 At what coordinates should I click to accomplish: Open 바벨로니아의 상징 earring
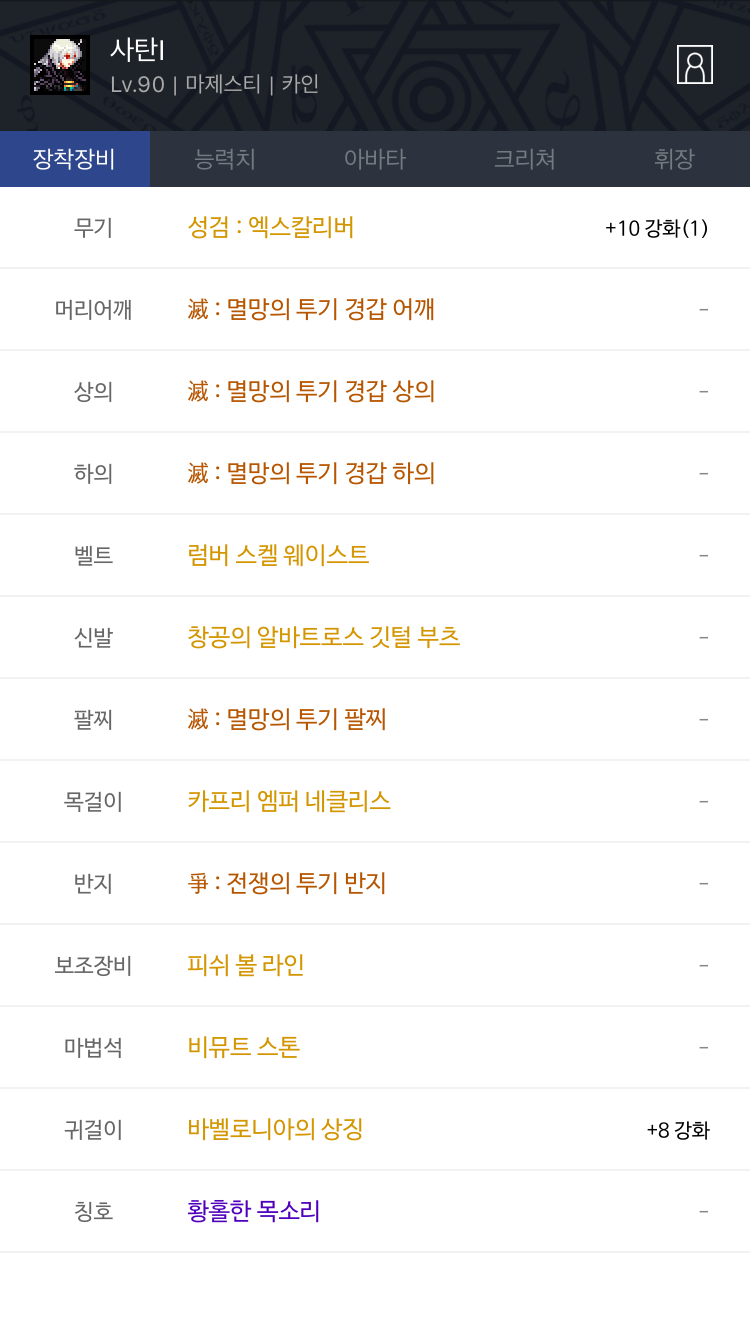[x=275, y=1129]
